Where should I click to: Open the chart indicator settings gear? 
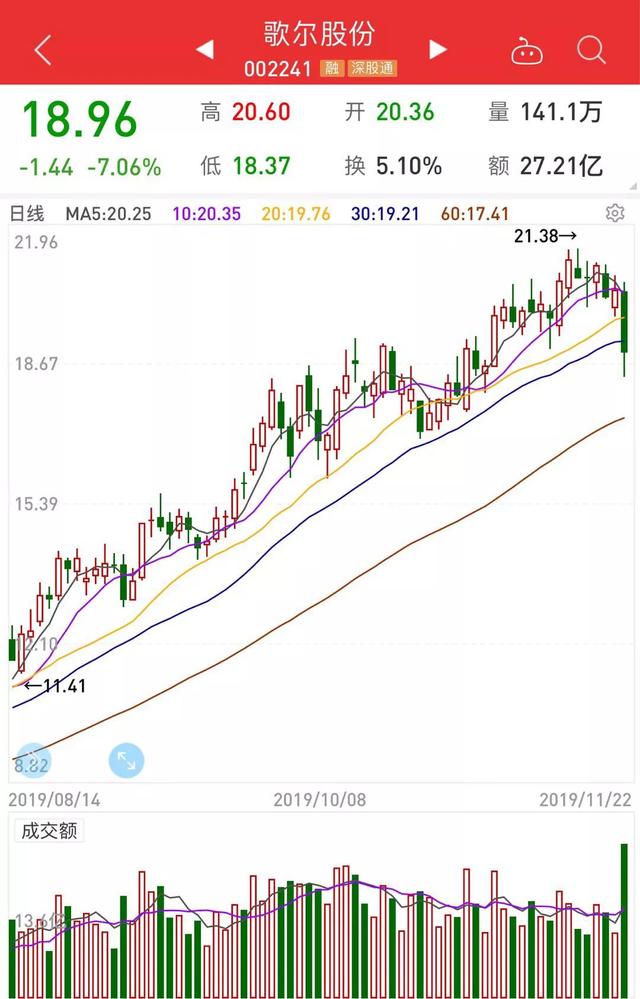pyautogui.click(x=615, y=213)
